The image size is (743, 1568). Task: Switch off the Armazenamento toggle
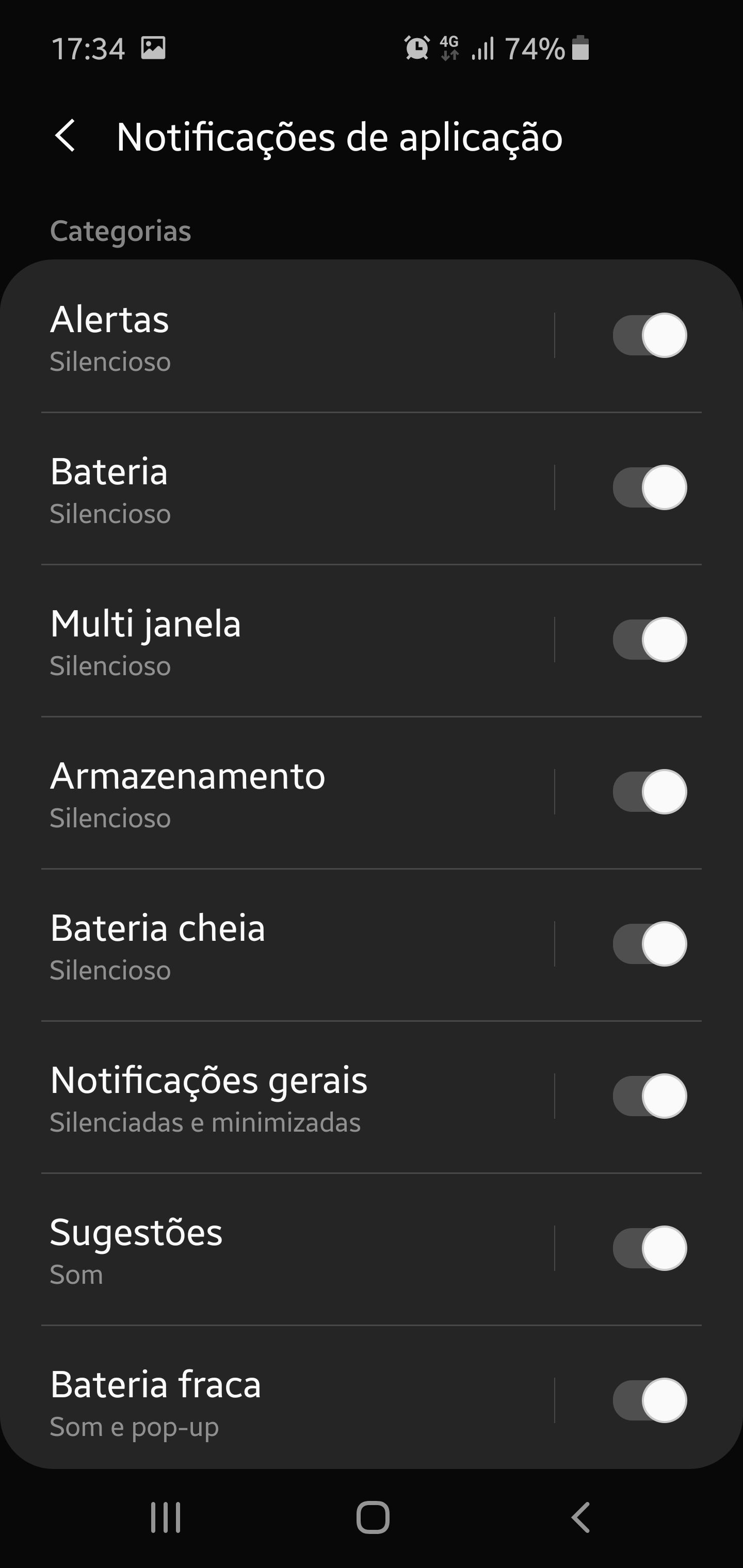[x=649, y=792]
